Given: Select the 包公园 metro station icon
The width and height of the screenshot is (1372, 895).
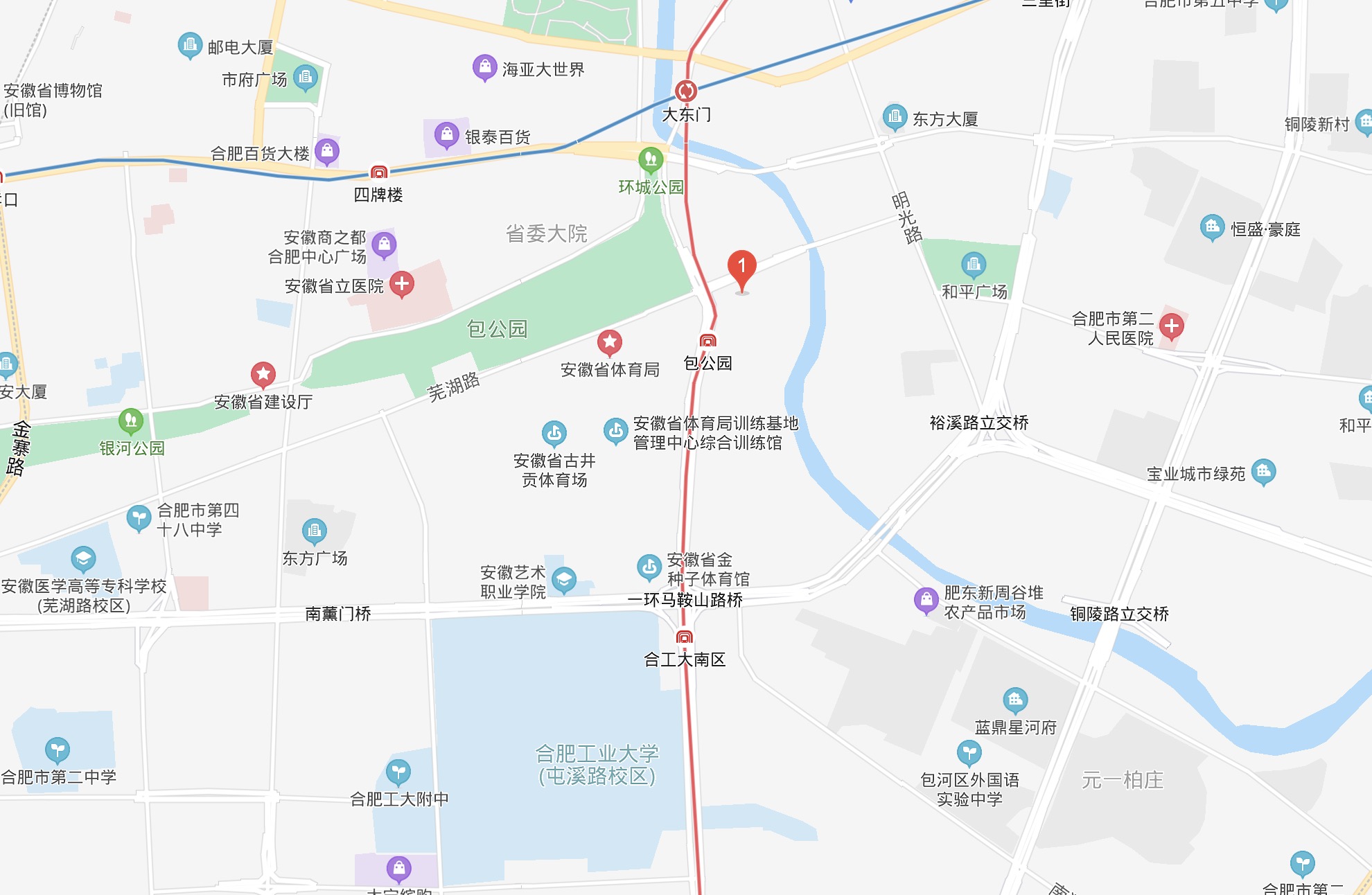Looking at the screenshot, I should (707, 341).
